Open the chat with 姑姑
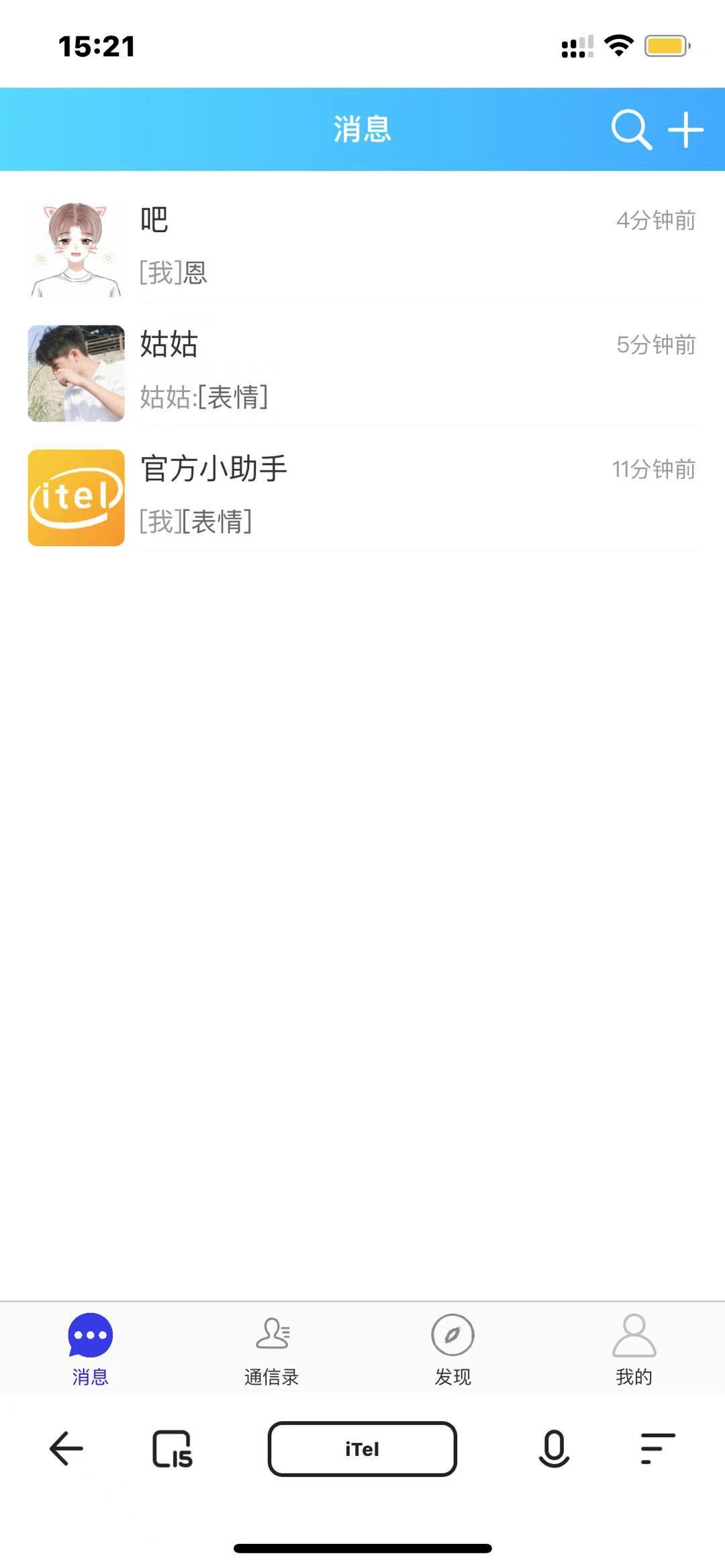 362,371
